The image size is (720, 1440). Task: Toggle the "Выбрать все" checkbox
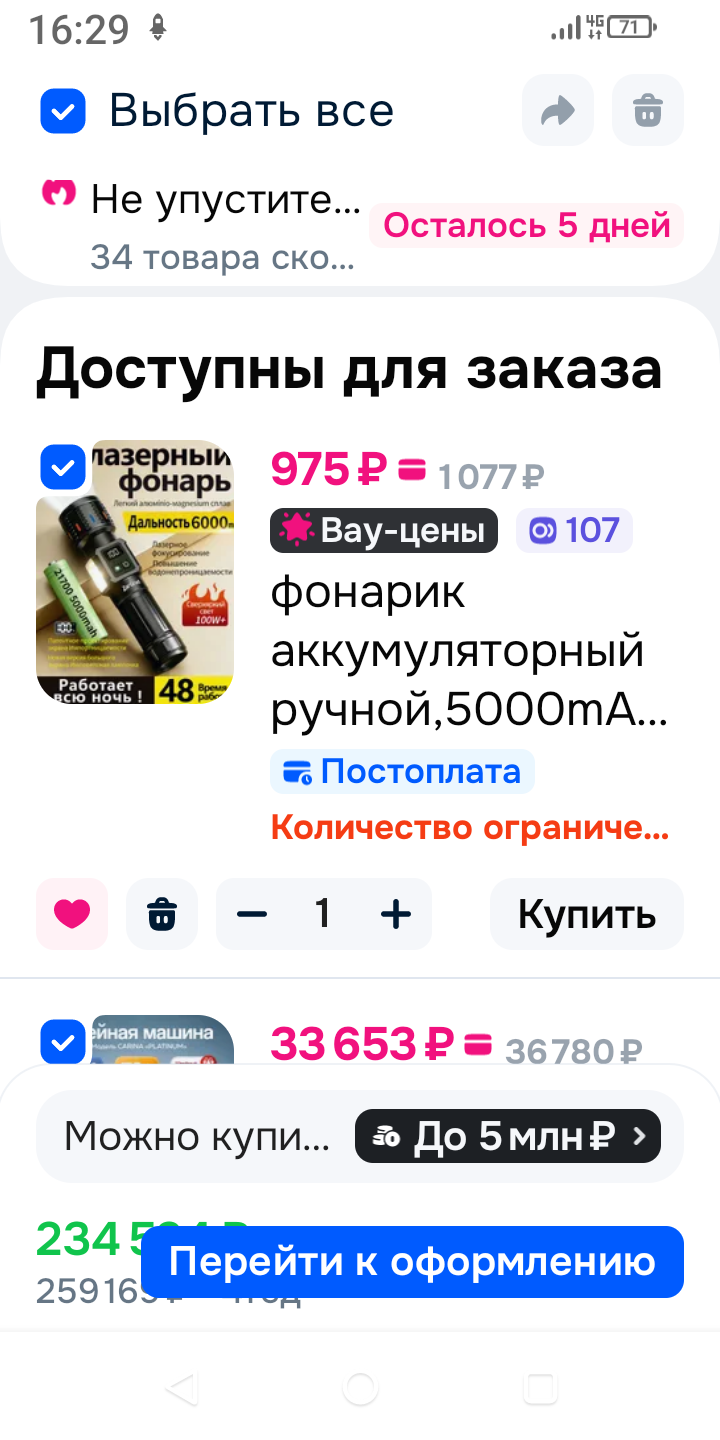pyautogui.click(x=63, y=111)
